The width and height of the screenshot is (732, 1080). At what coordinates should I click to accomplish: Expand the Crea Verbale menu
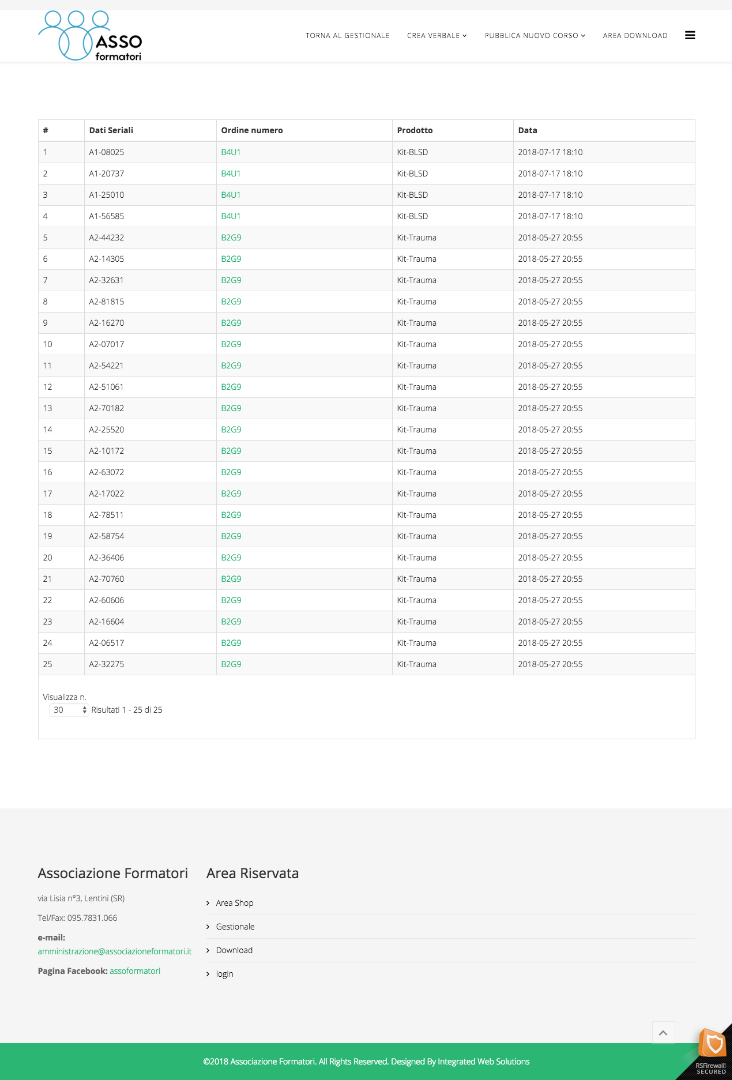(x=436, y=35)
